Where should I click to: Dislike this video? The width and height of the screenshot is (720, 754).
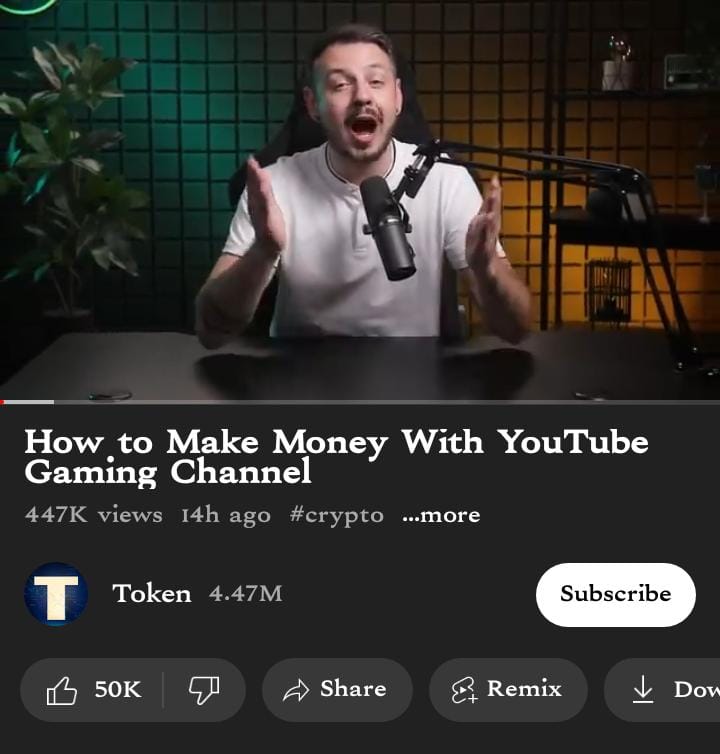(x=204, y=690)
